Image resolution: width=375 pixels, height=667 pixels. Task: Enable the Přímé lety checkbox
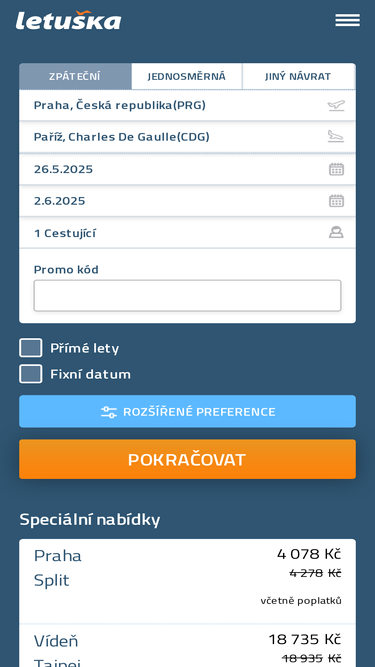coord(31,348)
